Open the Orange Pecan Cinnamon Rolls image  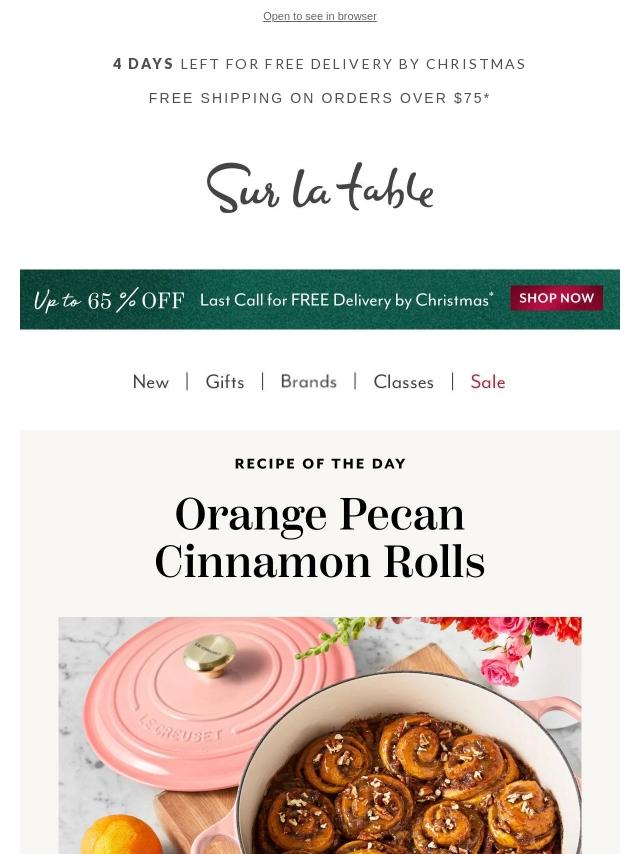(x=320, y=735)
